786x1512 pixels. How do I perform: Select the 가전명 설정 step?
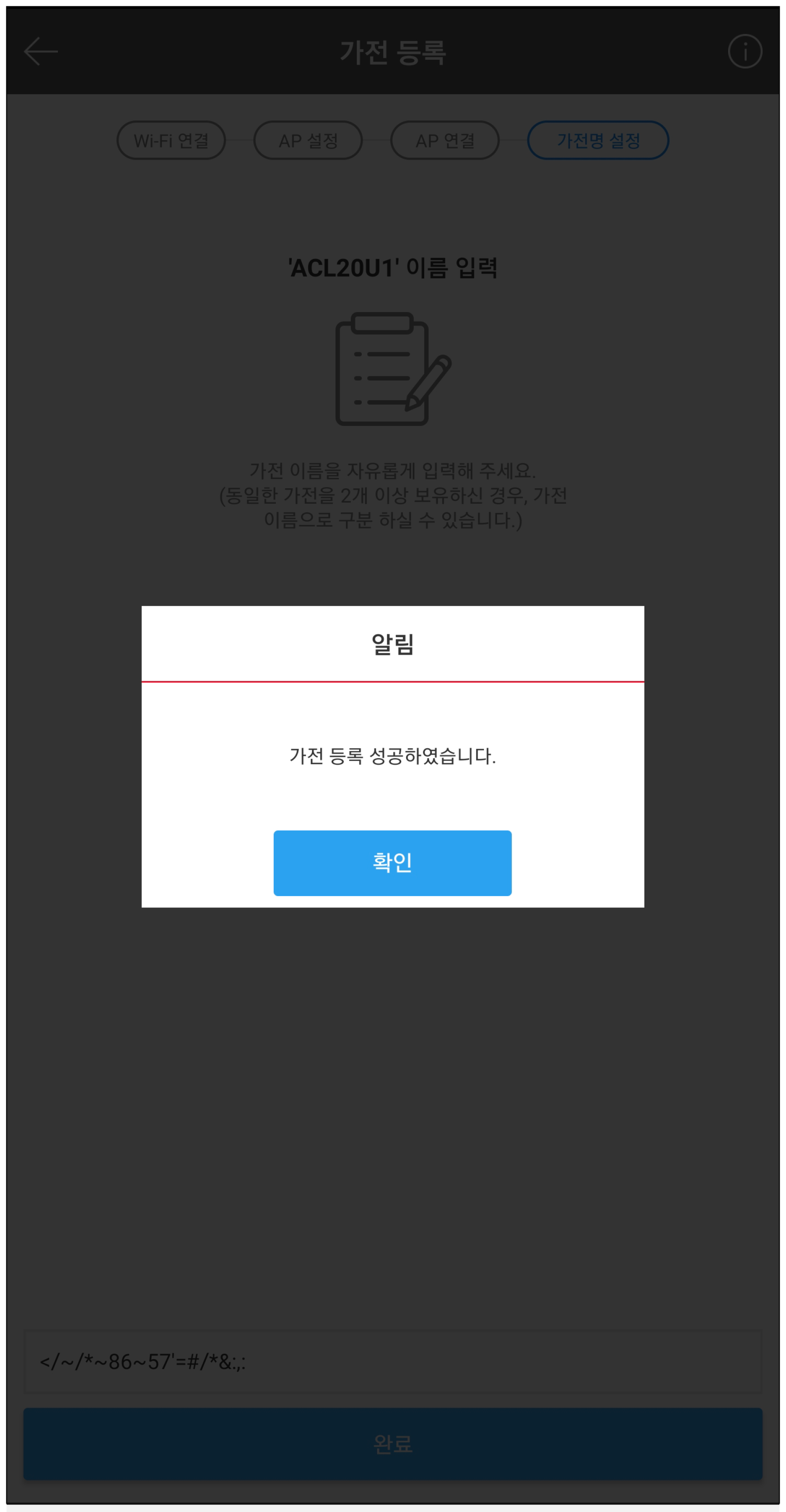click(597, 140)
